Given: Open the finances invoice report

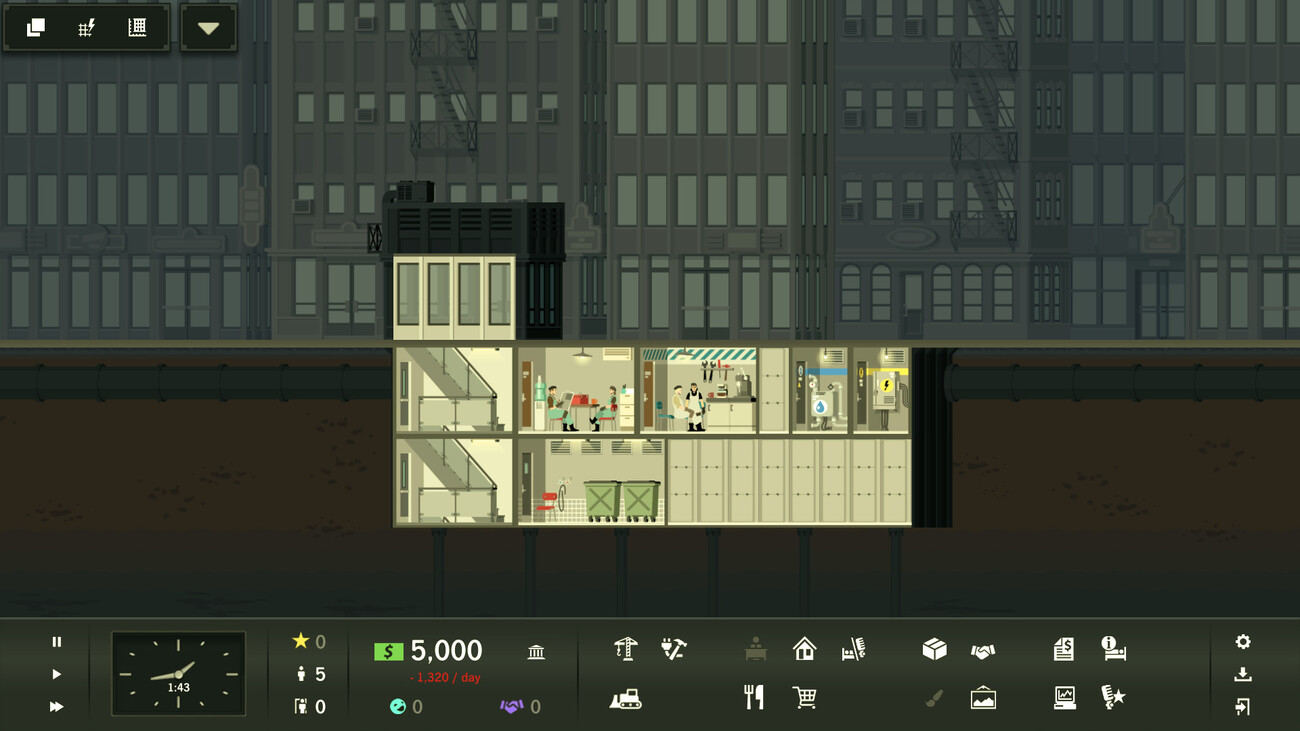Looking at the screenshot, I should click(1063, 649).
